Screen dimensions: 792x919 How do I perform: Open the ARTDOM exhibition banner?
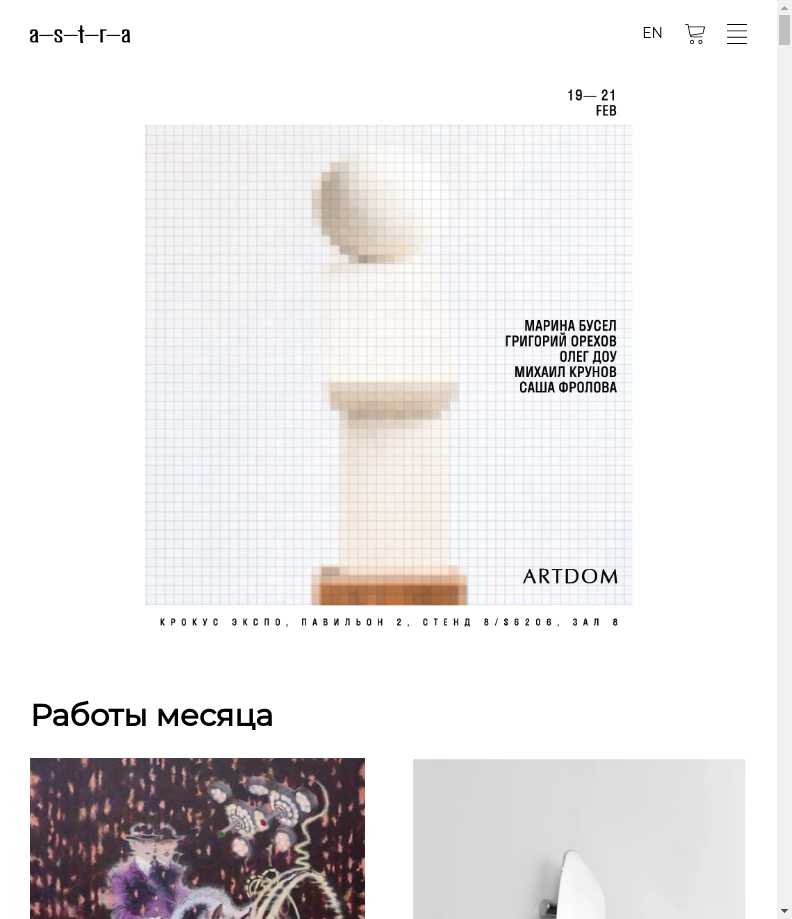(x=388, y=360)
